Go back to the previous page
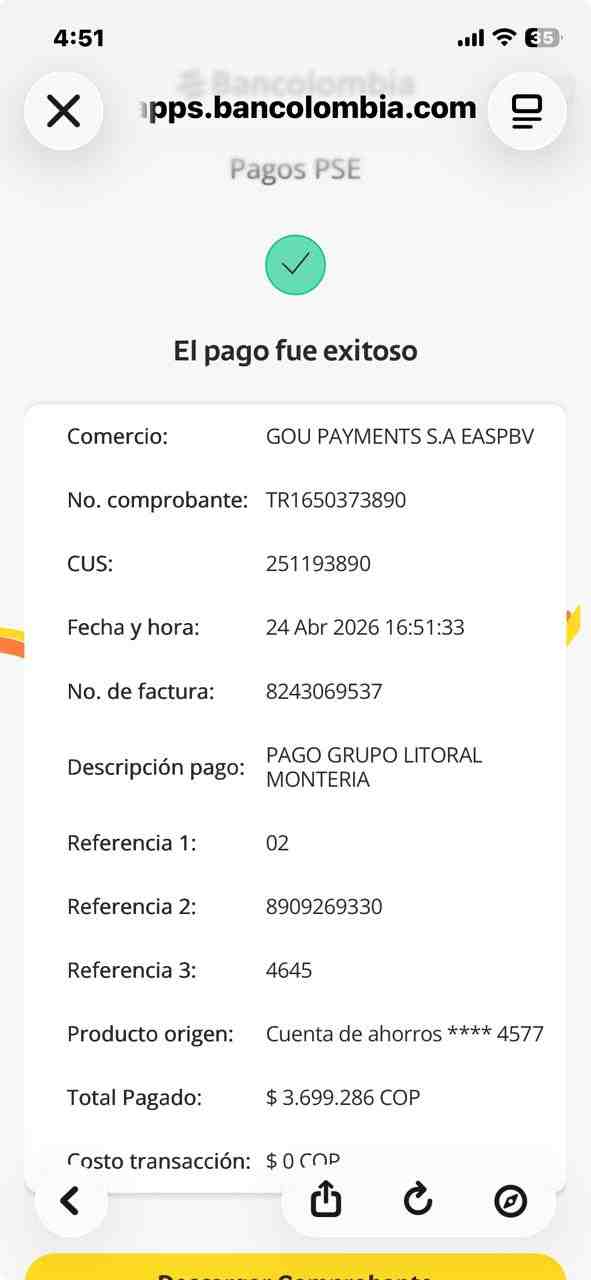591x1280 pixels. pos(70,1200)
